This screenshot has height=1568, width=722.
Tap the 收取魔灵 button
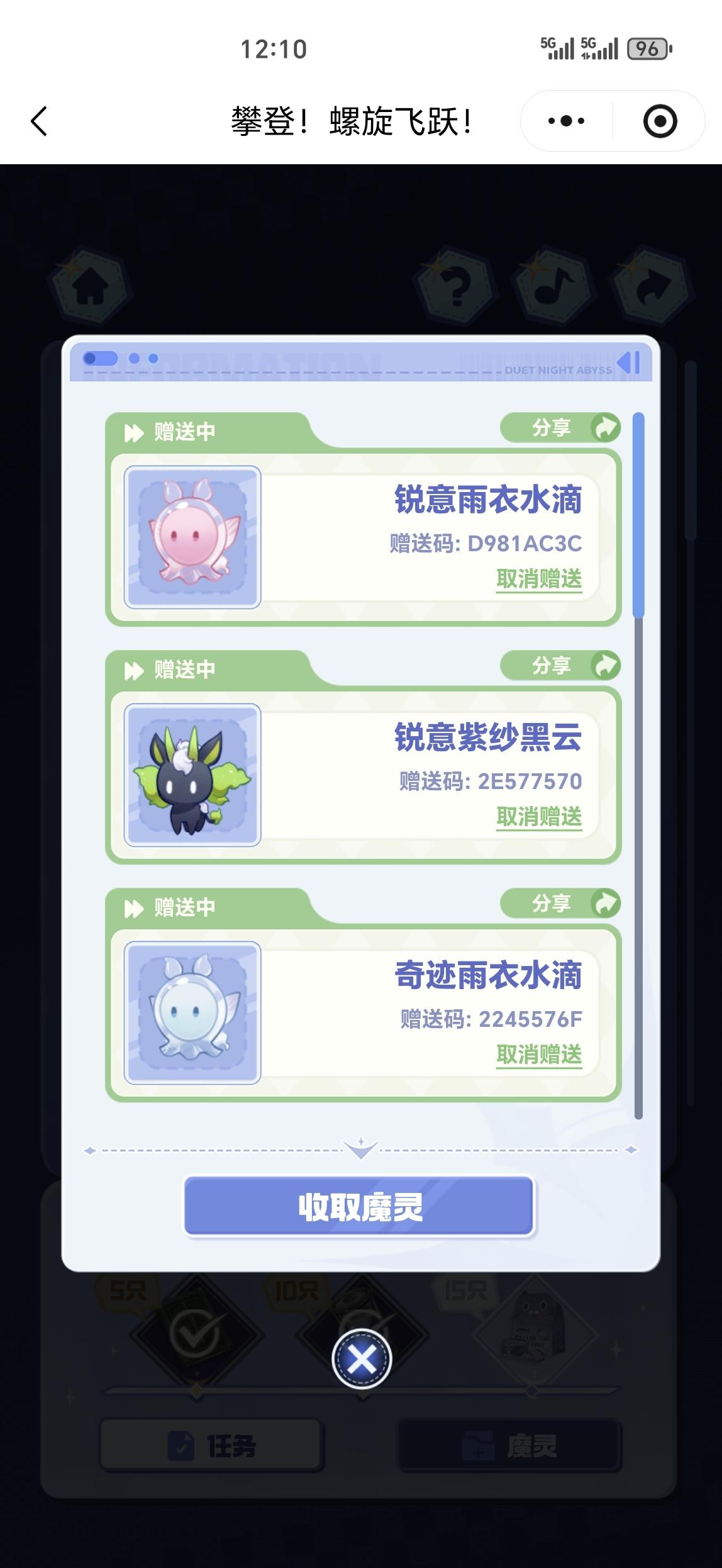(x=359, y=1207)
